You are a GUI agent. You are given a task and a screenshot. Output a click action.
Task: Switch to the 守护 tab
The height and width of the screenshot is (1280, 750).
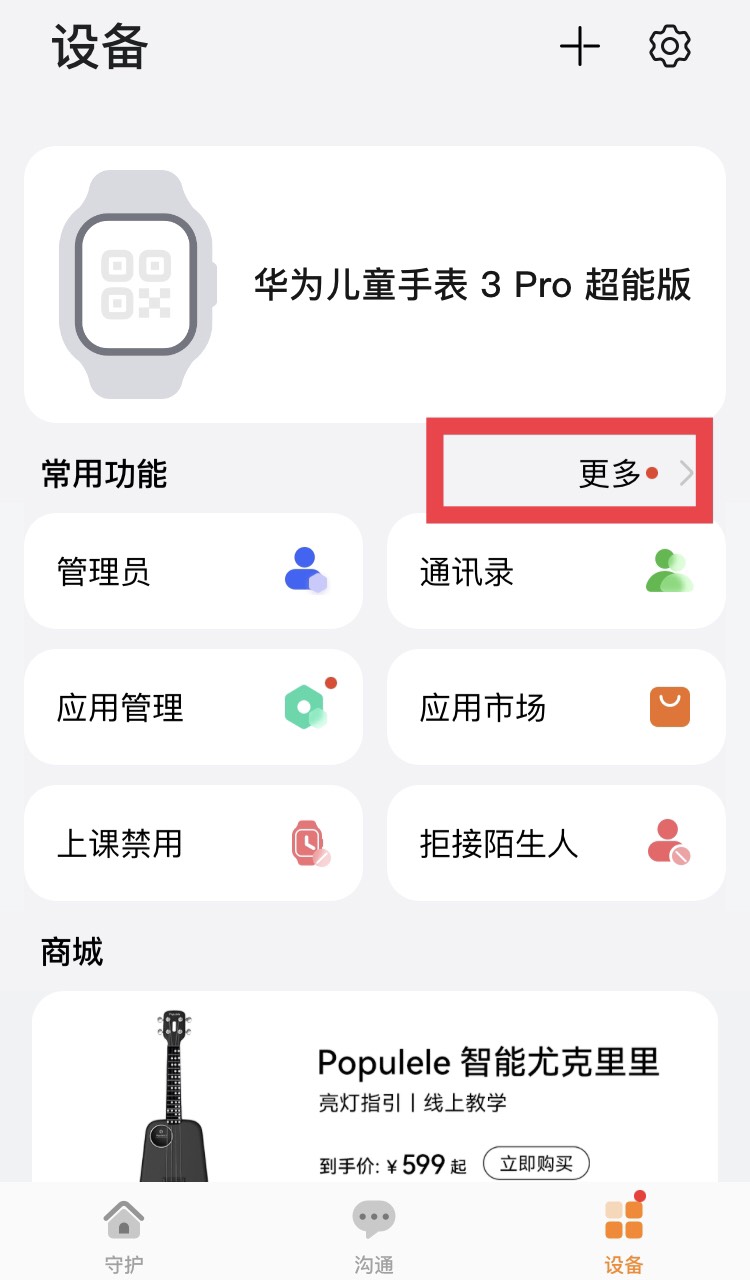point(124,1234)
